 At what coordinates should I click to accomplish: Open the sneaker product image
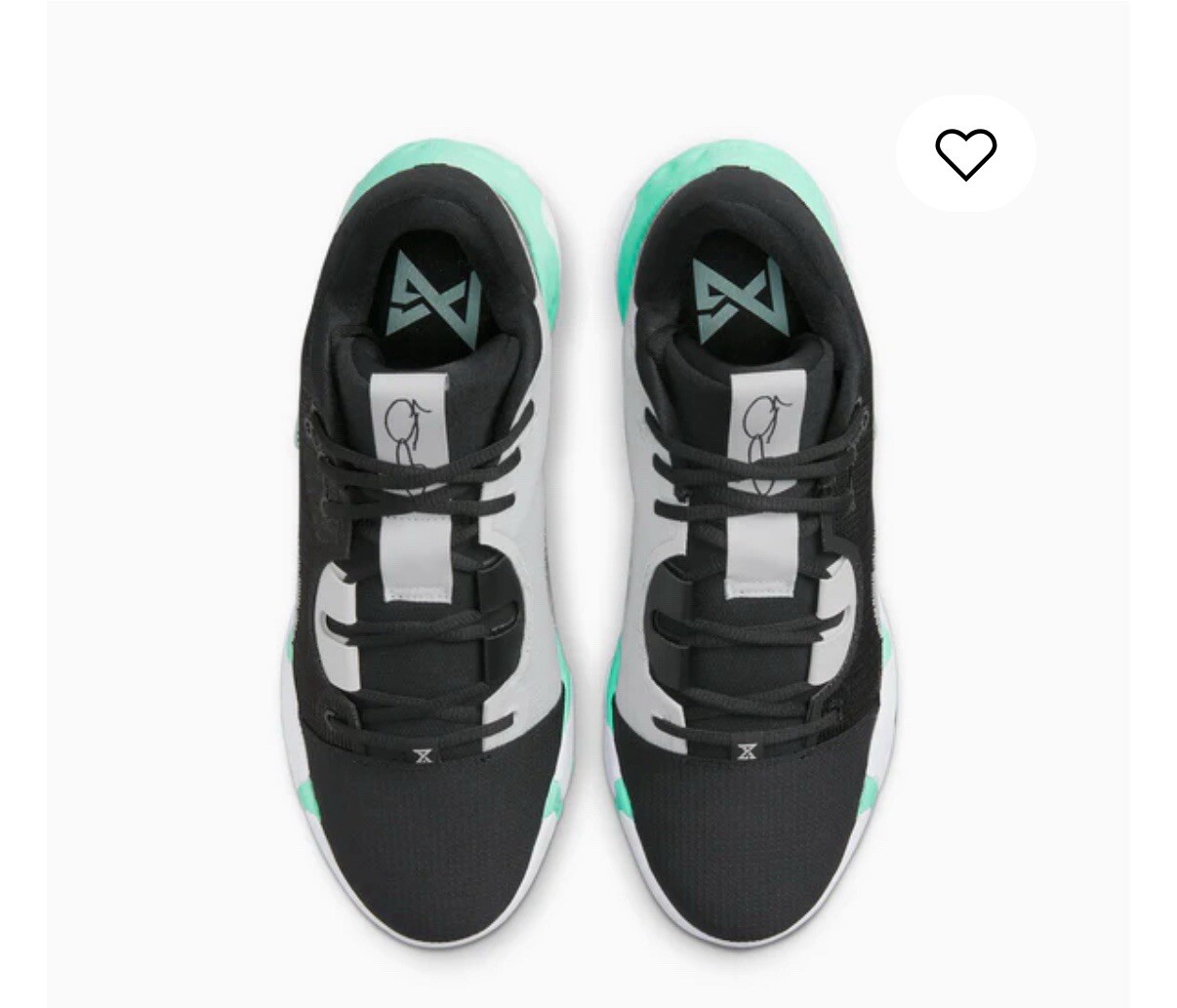tap(588, 546)
